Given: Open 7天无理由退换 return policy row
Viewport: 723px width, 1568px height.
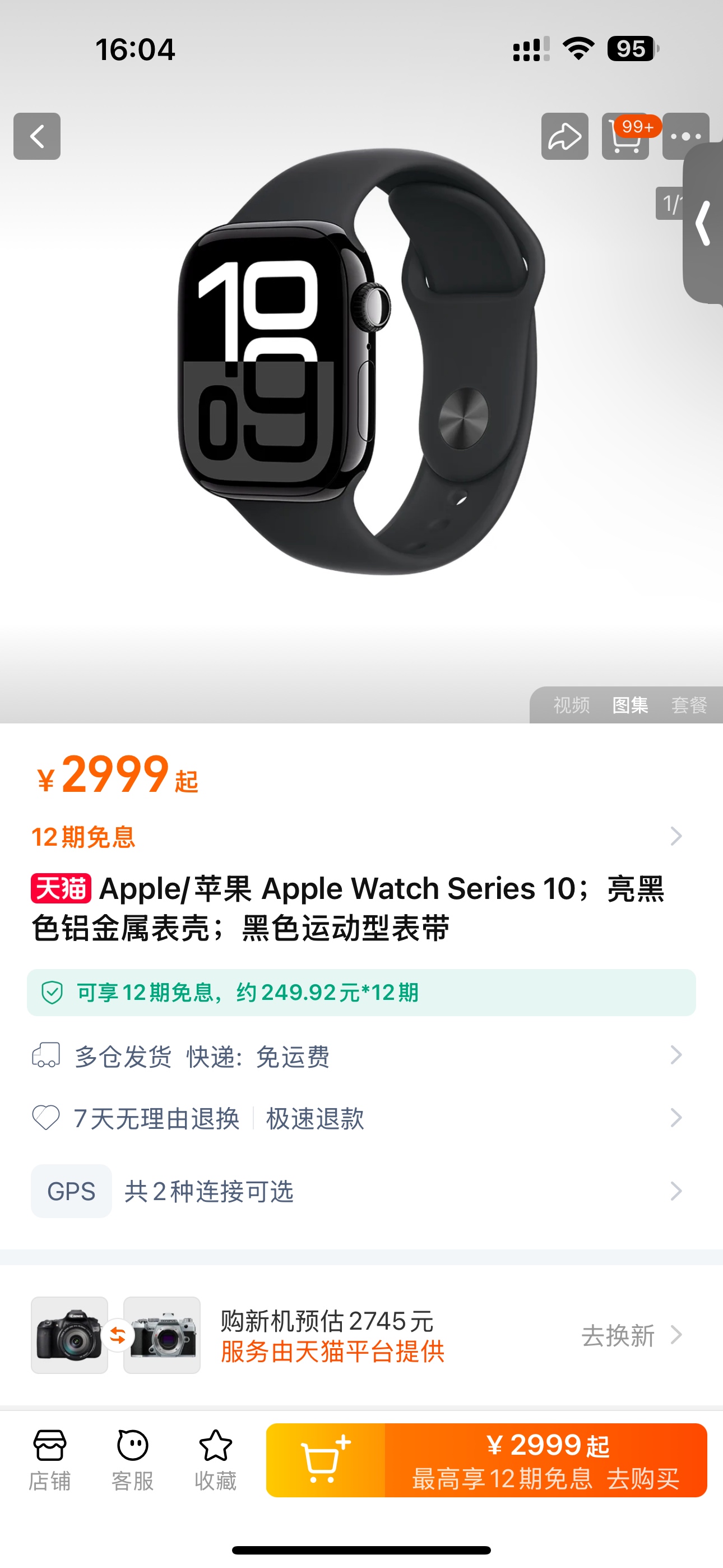Looking at the screenshot, I should click(x=357, y=1118).
